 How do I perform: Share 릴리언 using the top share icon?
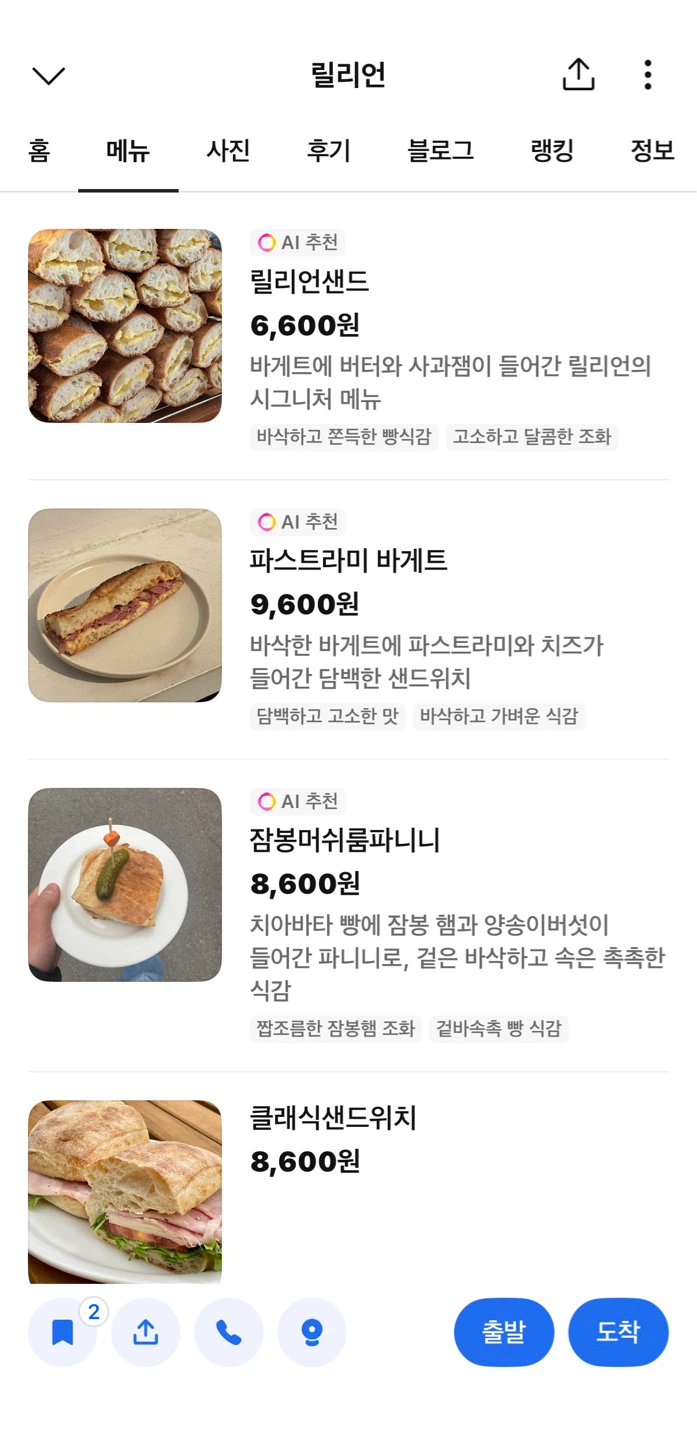click(578, 74)
